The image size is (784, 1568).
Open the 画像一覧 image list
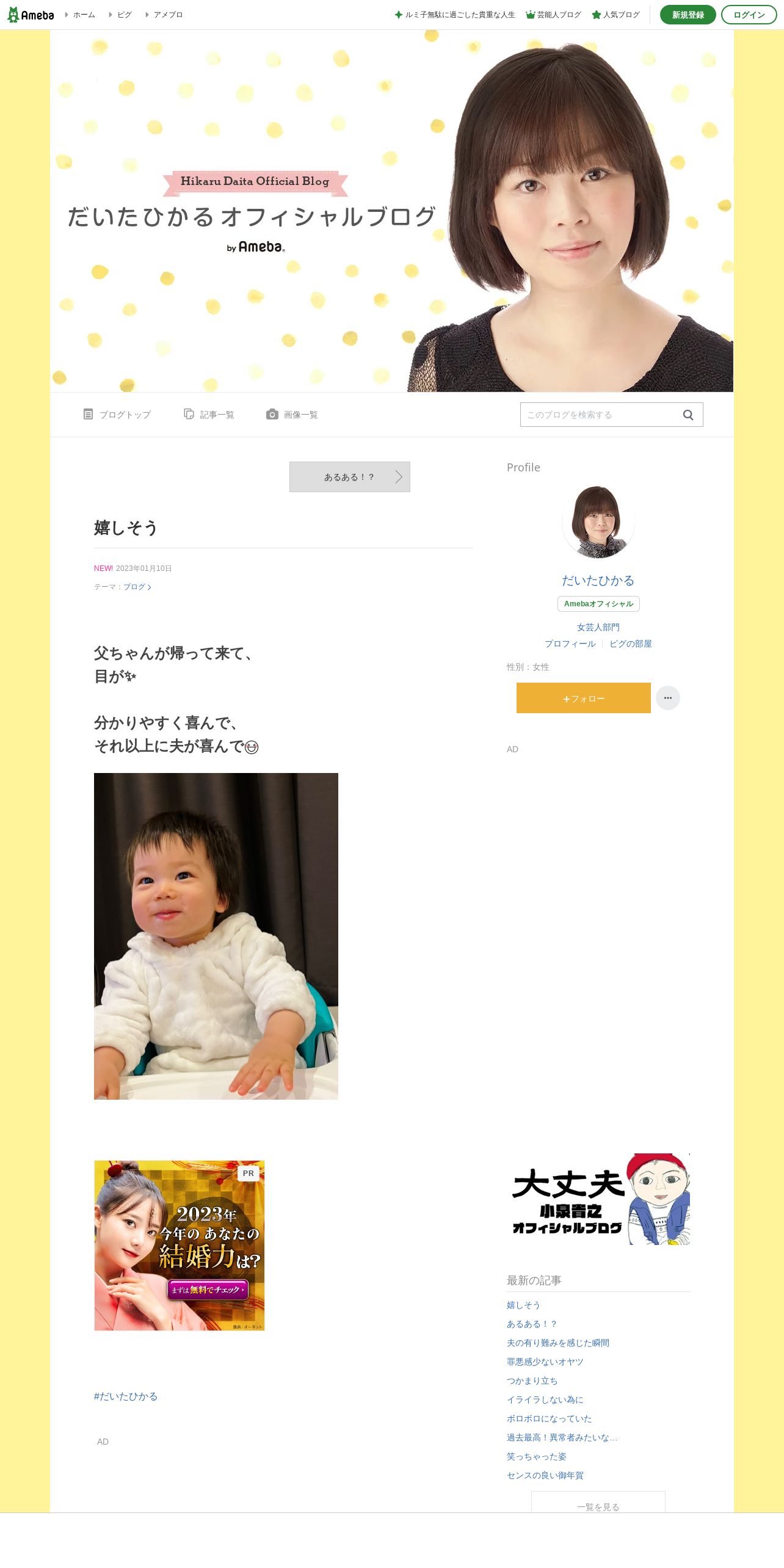click(x=292, y=415)
